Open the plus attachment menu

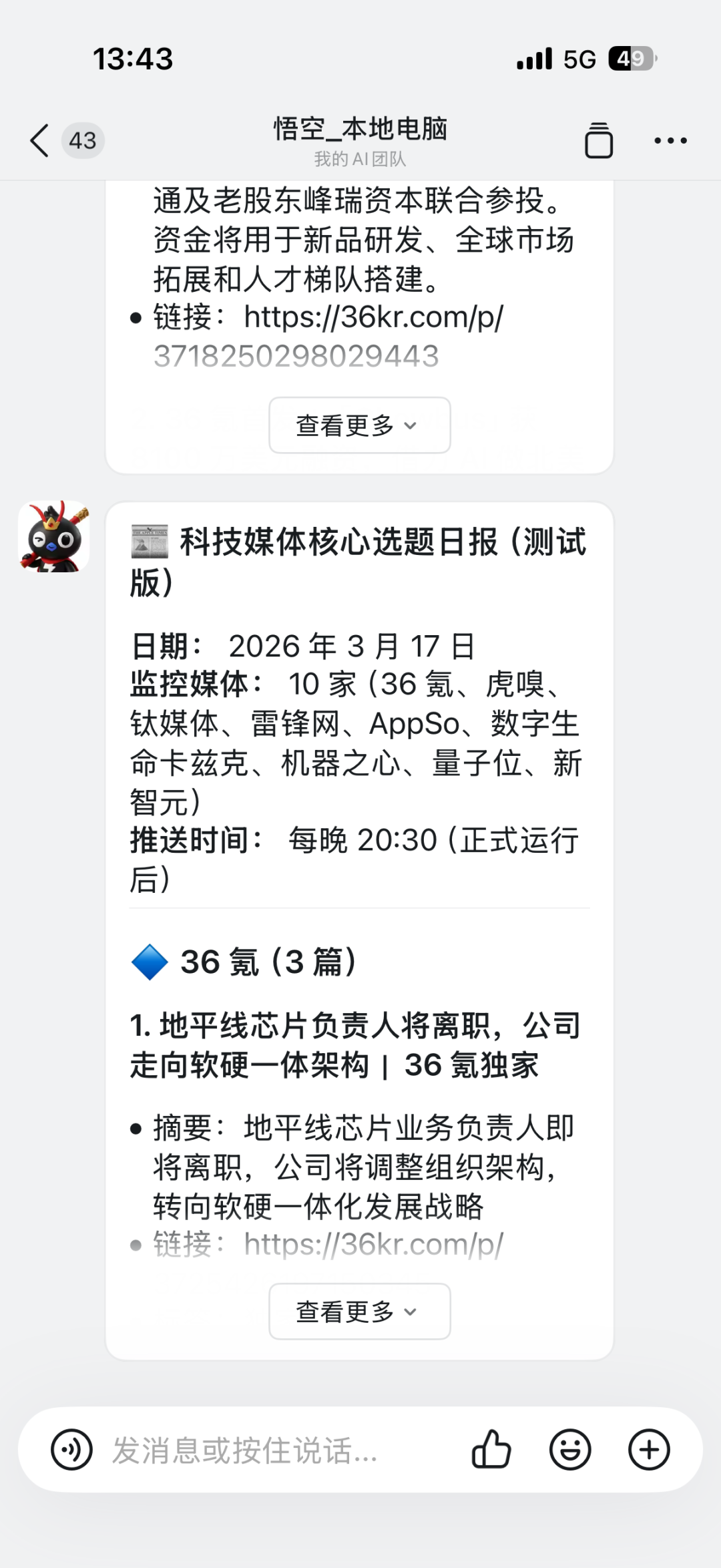pos(649,1450)
